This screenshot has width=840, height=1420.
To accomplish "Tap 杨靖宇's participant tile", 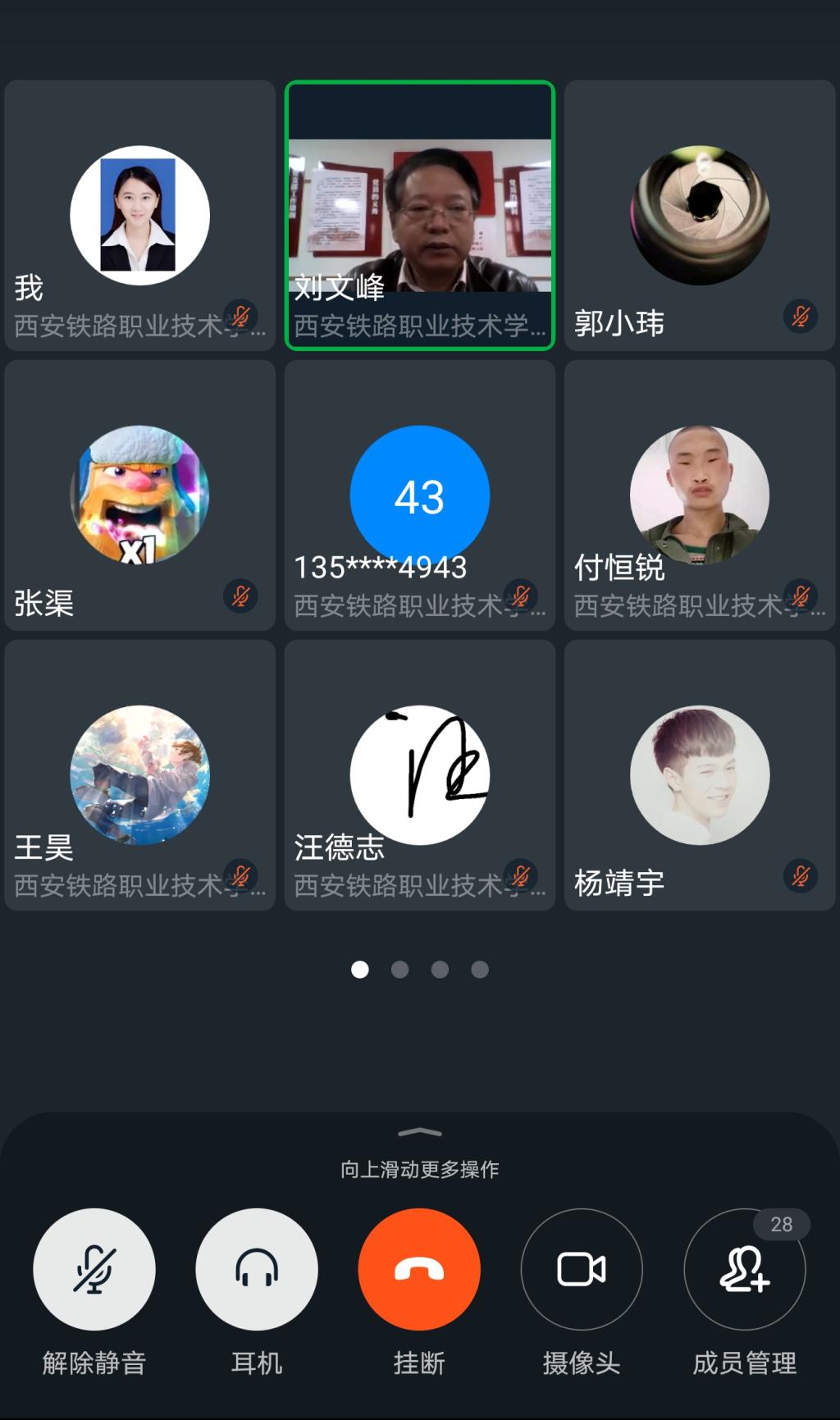I will (699, 774).
